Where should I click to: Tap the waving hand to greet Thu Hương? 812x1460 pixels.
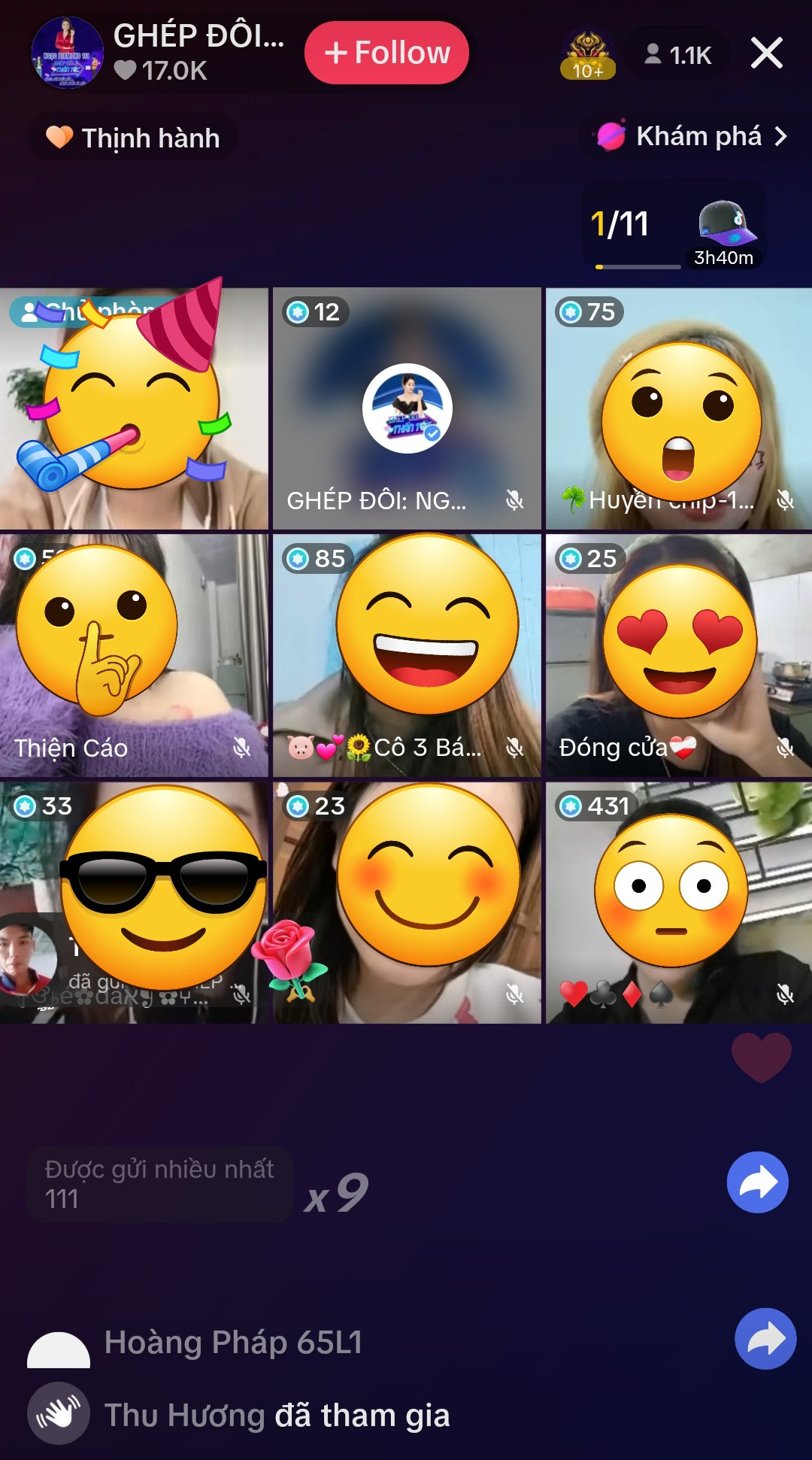(59, 1413)
